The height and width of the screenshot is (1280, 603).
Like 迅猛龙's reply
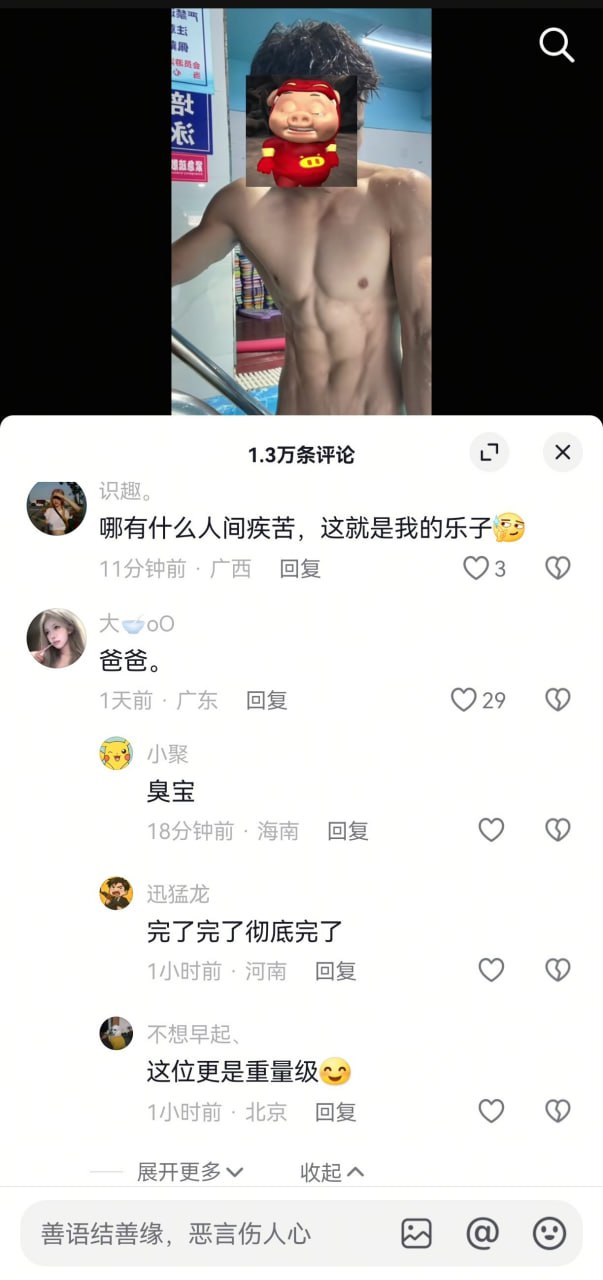pyautogui.click(x=491, y=970)
